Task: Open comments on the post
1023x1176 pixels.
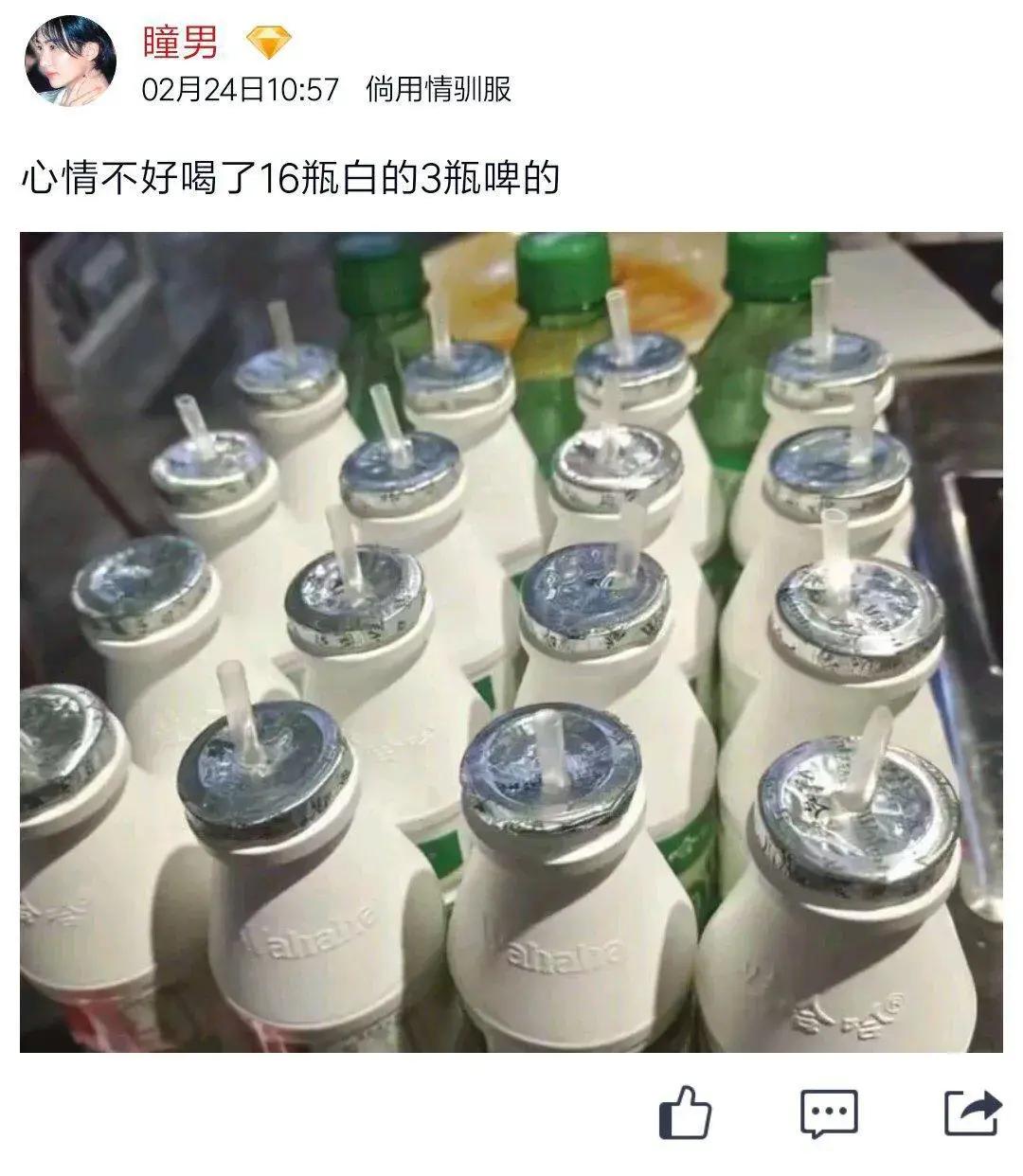Action: pos(829,1113)
